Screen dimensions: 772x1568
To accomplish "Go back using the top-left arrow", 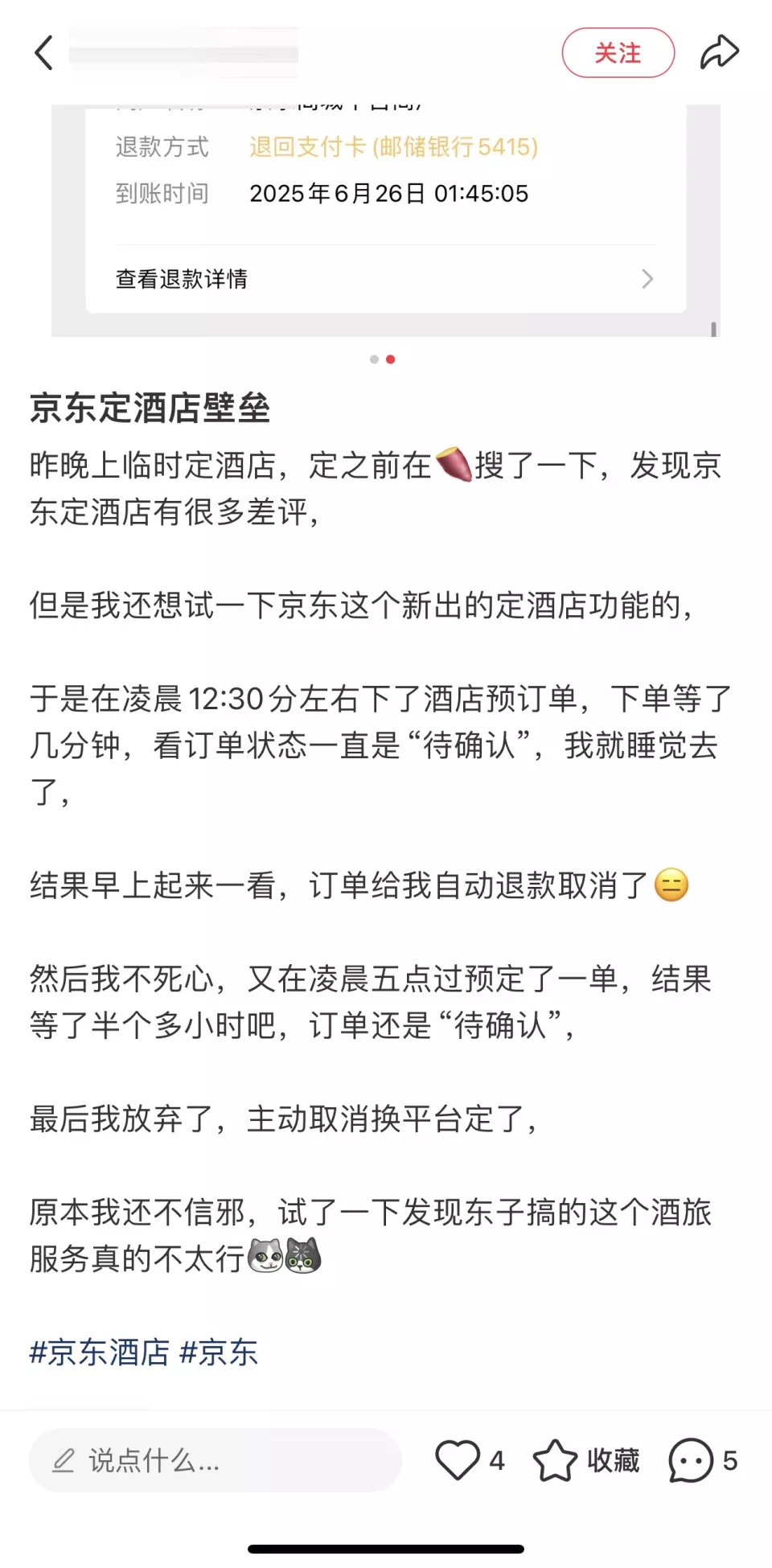I will coord(44,53).
